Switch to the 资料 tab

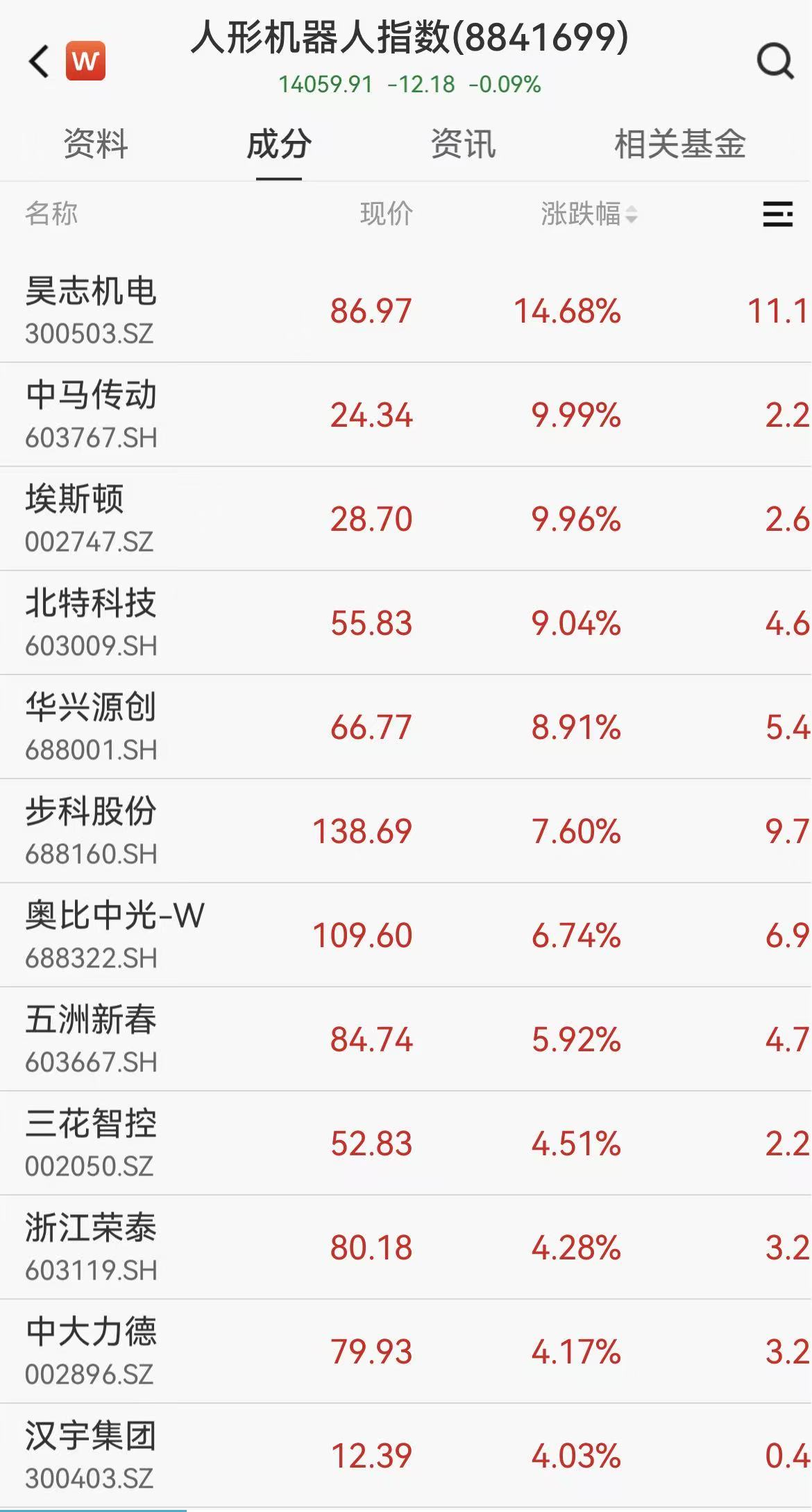(x=95, y=144)
